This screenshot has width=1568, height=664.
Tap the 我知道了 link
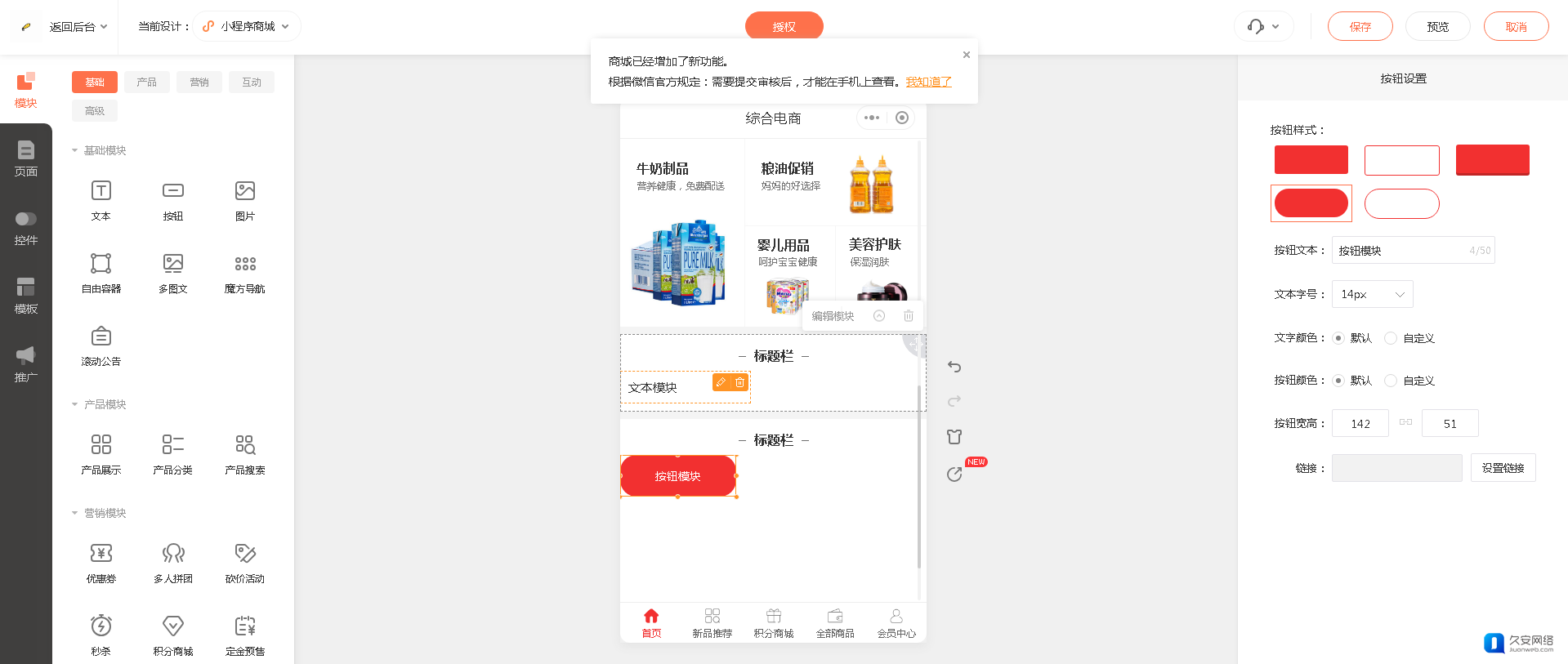click(x=928, y=82)
